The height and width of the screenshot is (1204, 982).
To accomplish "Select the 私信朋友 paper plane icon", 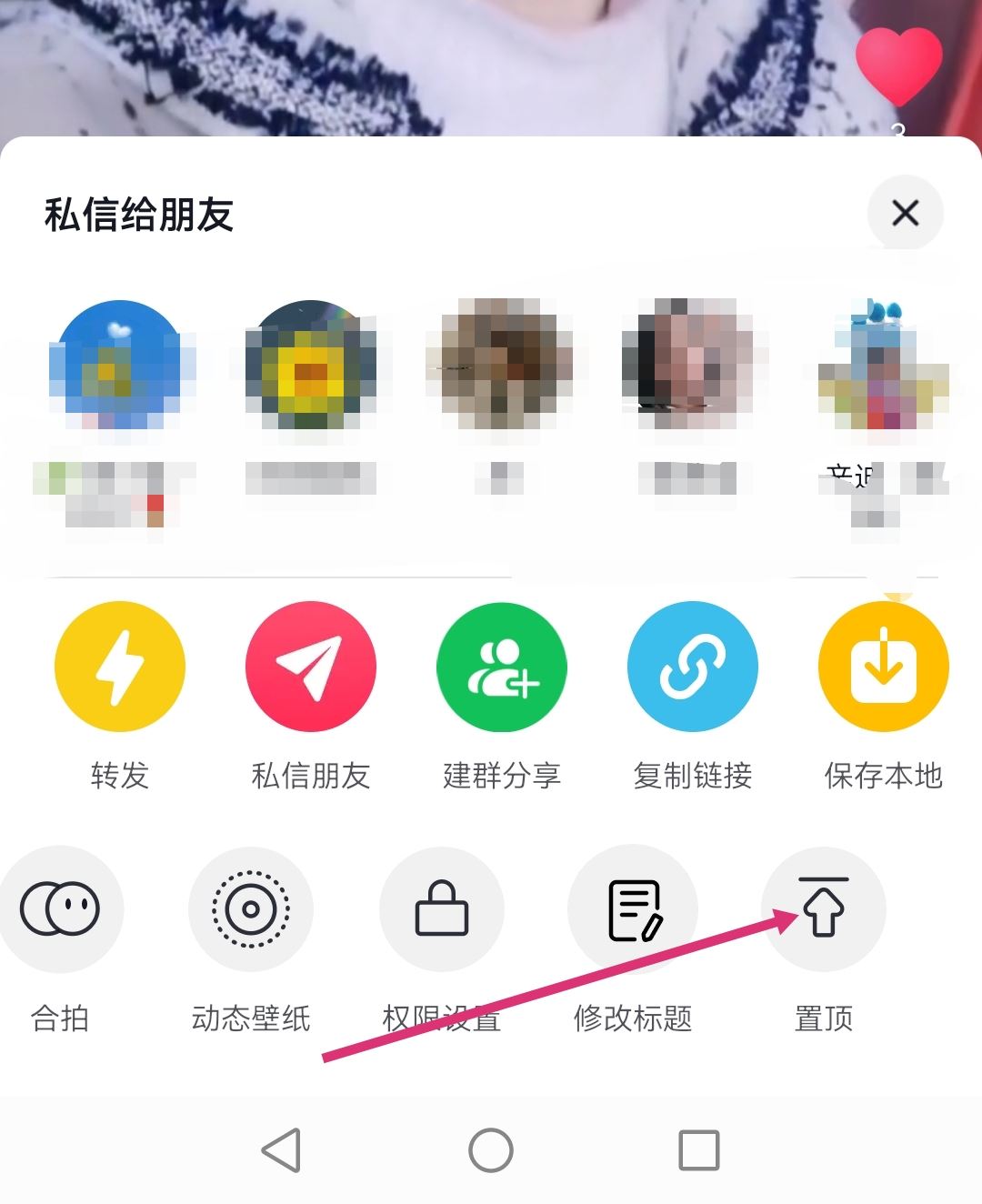I will click(310, 667).
